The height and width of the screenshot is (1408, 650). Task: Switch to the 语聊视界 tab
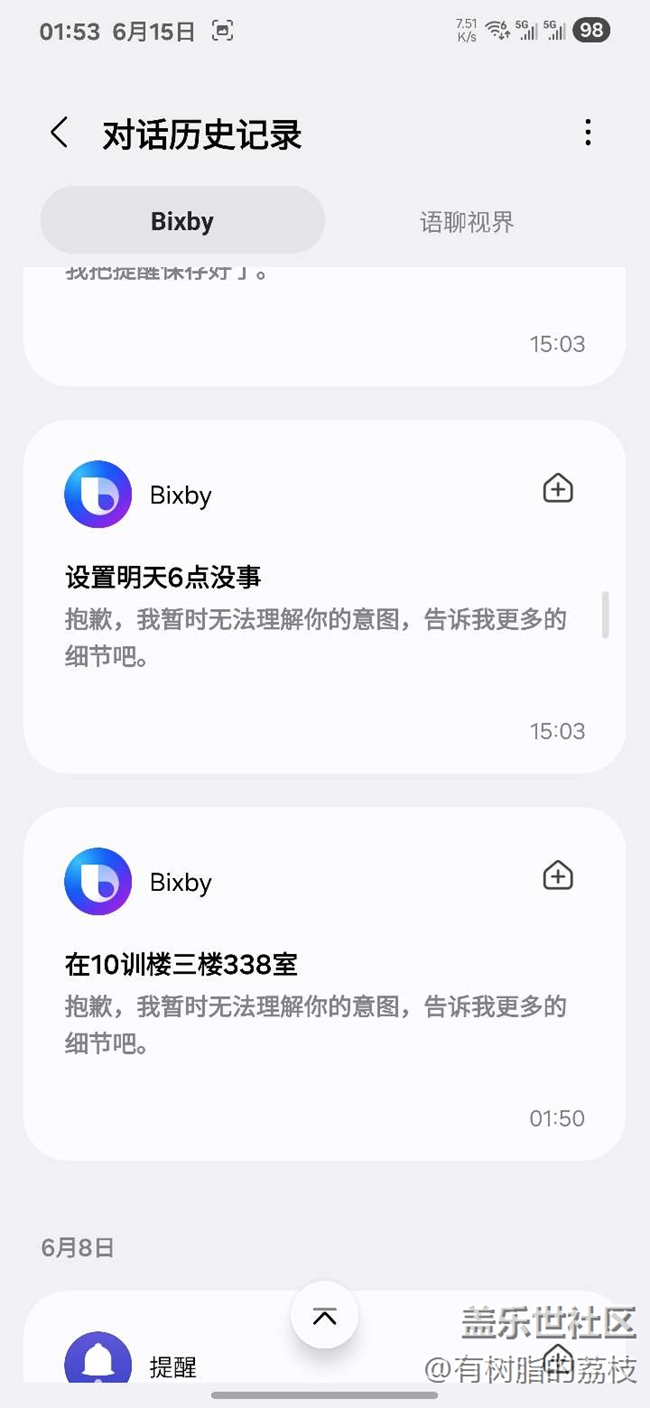[x=467, y=221]
